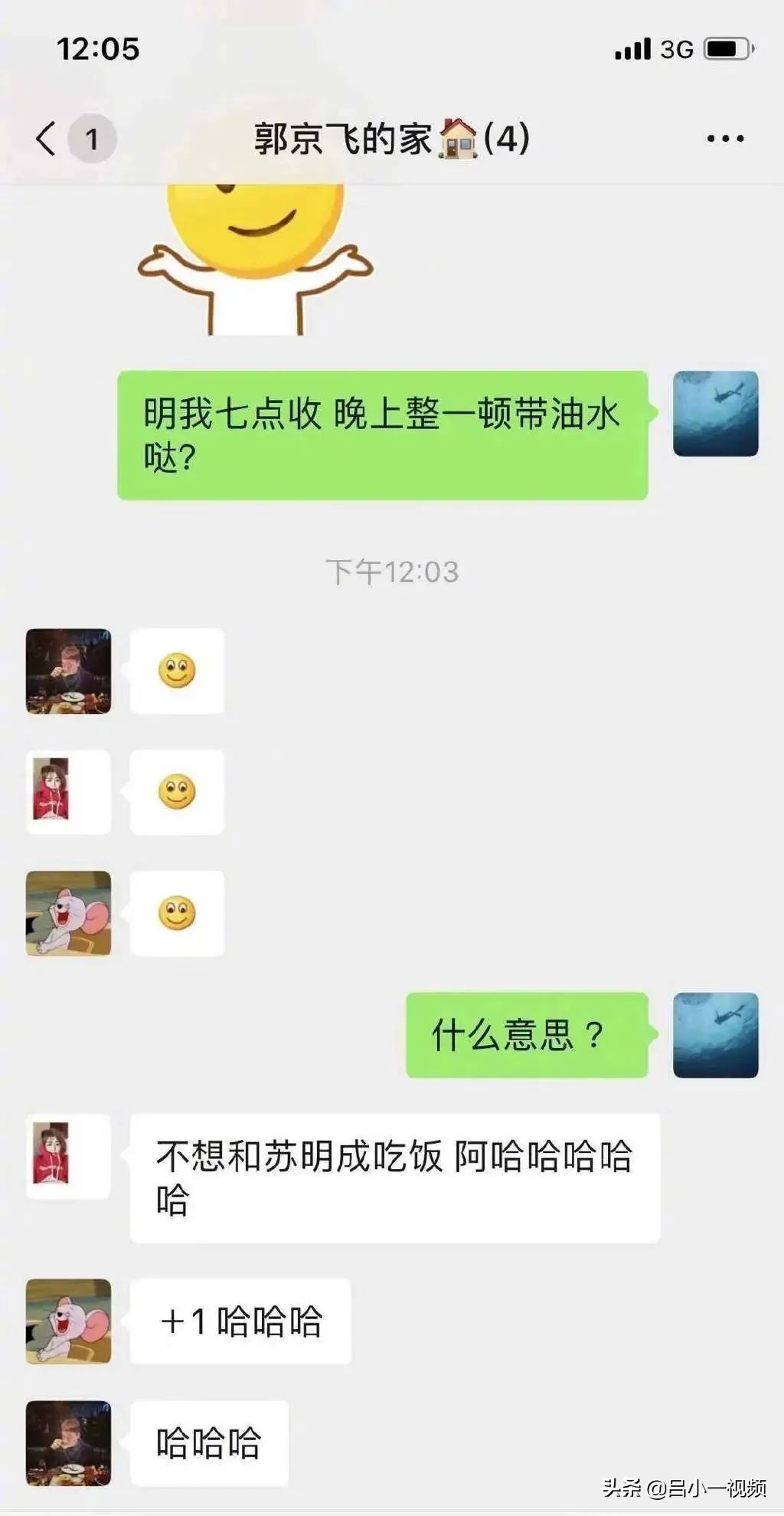Tap the second smiley emoji sticker reply
Screen dimensions: 784x1516
pyautogui.click(x=177, y=793)
